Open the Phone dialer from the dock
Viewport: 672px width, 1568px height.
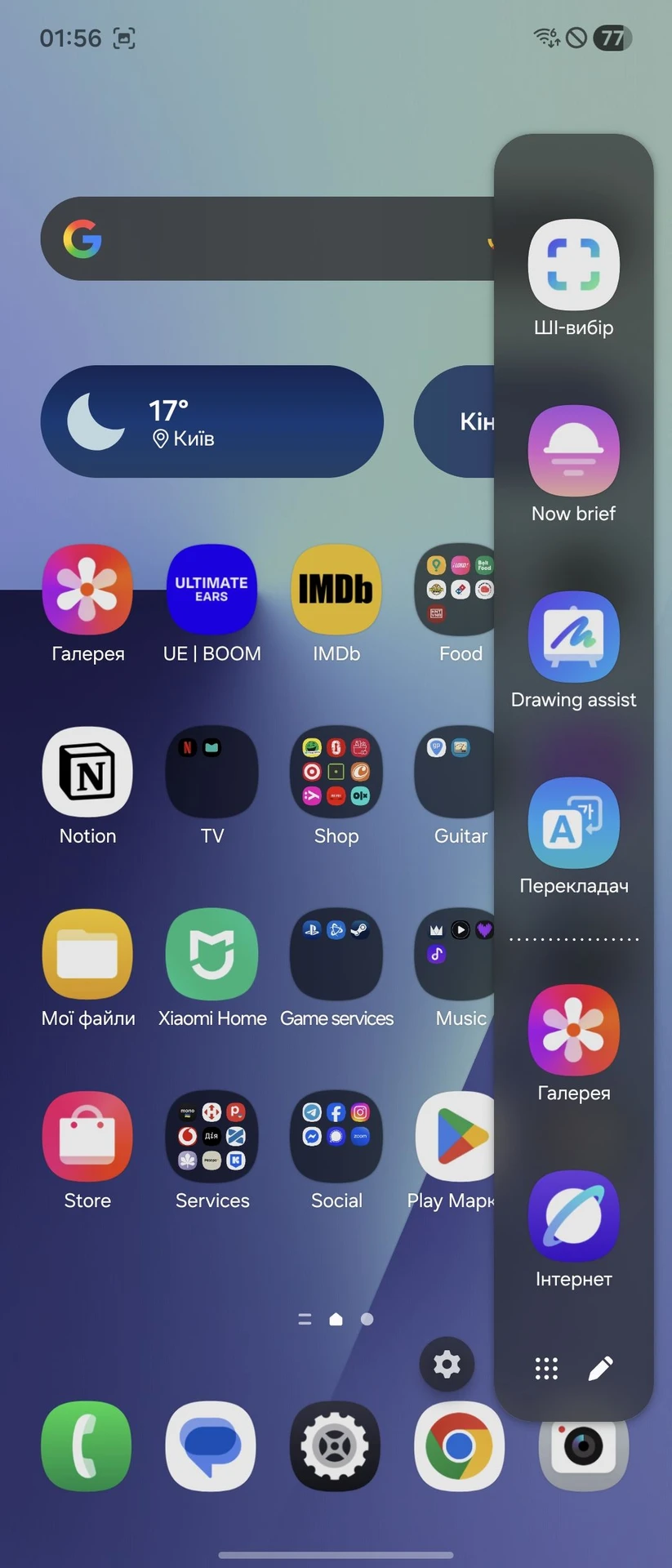click(87, 1446)
